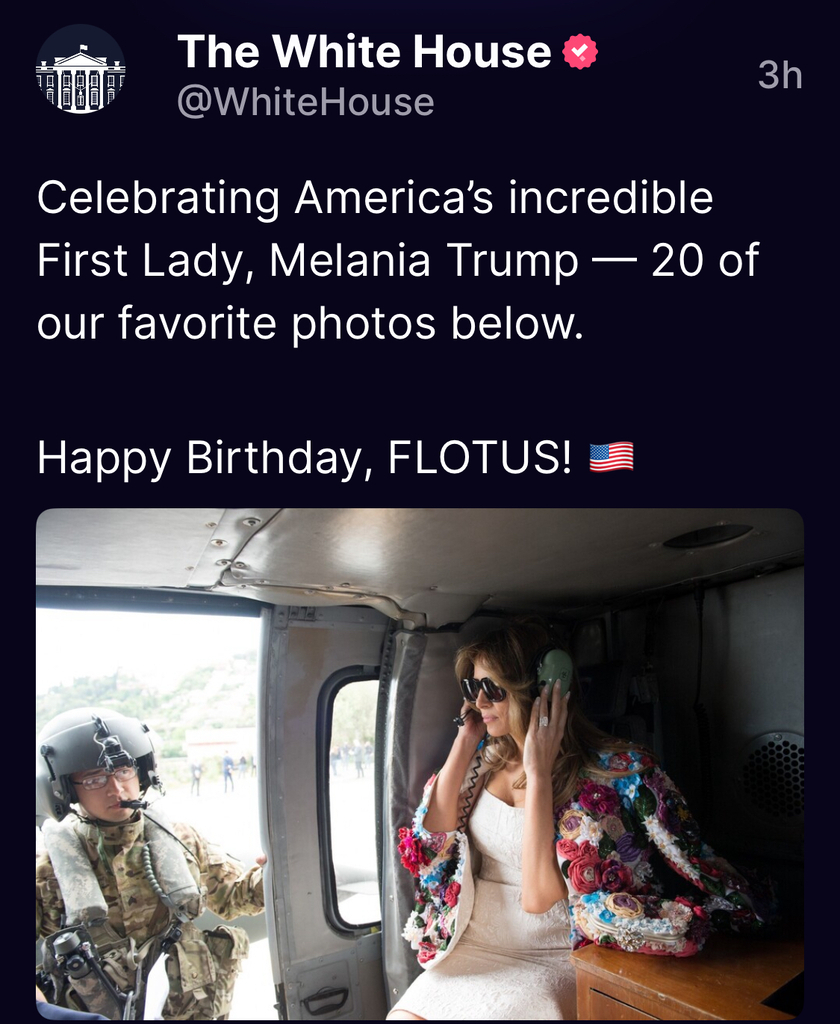Image resolution: width=840 pixels, height=1024 pixels.
Task: Open the helicopter photo in the post
Action: (x=420, y=764)
